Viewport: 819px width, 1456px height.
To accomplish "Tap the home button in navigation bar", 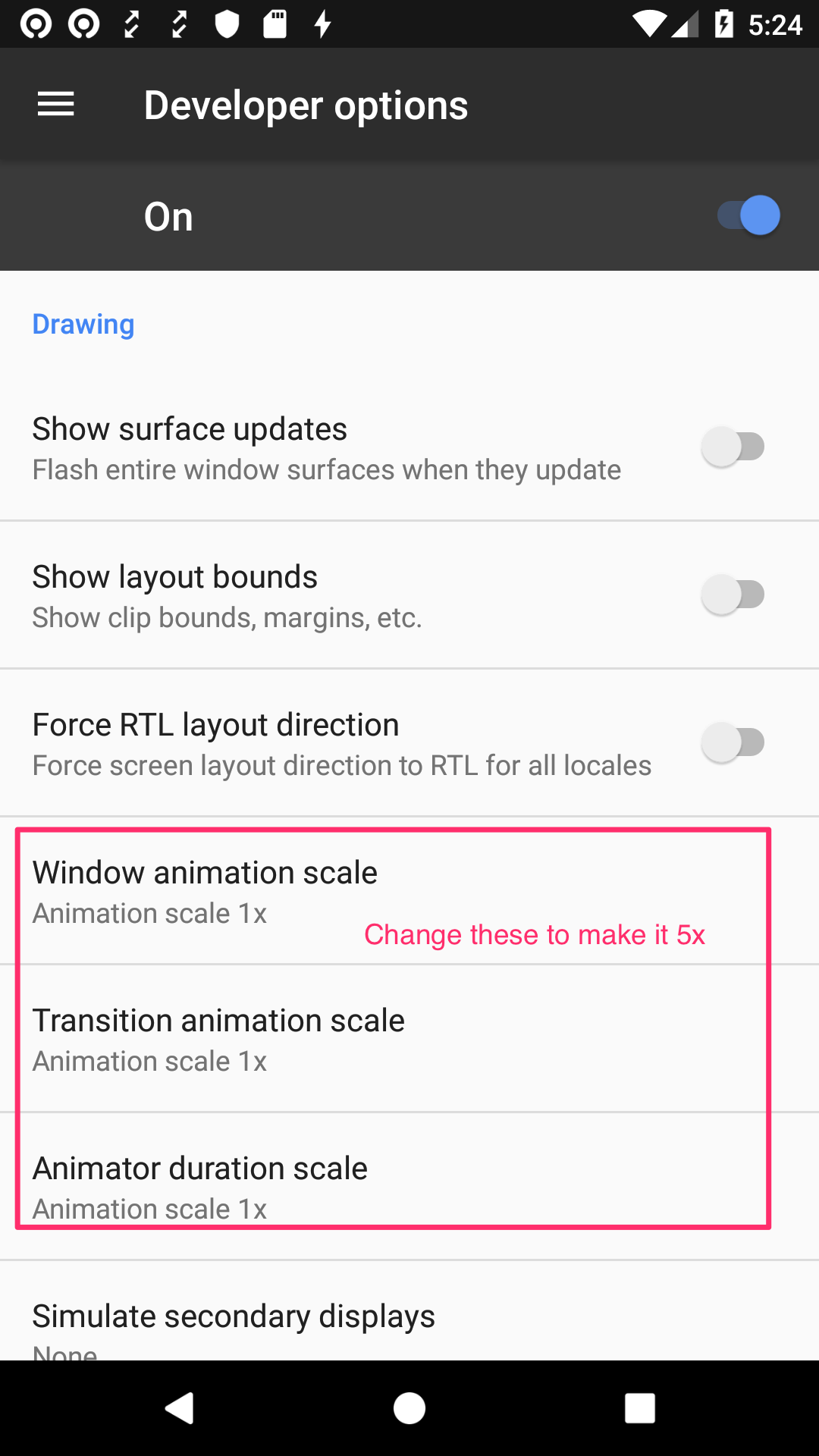I will pos(409,1408).
